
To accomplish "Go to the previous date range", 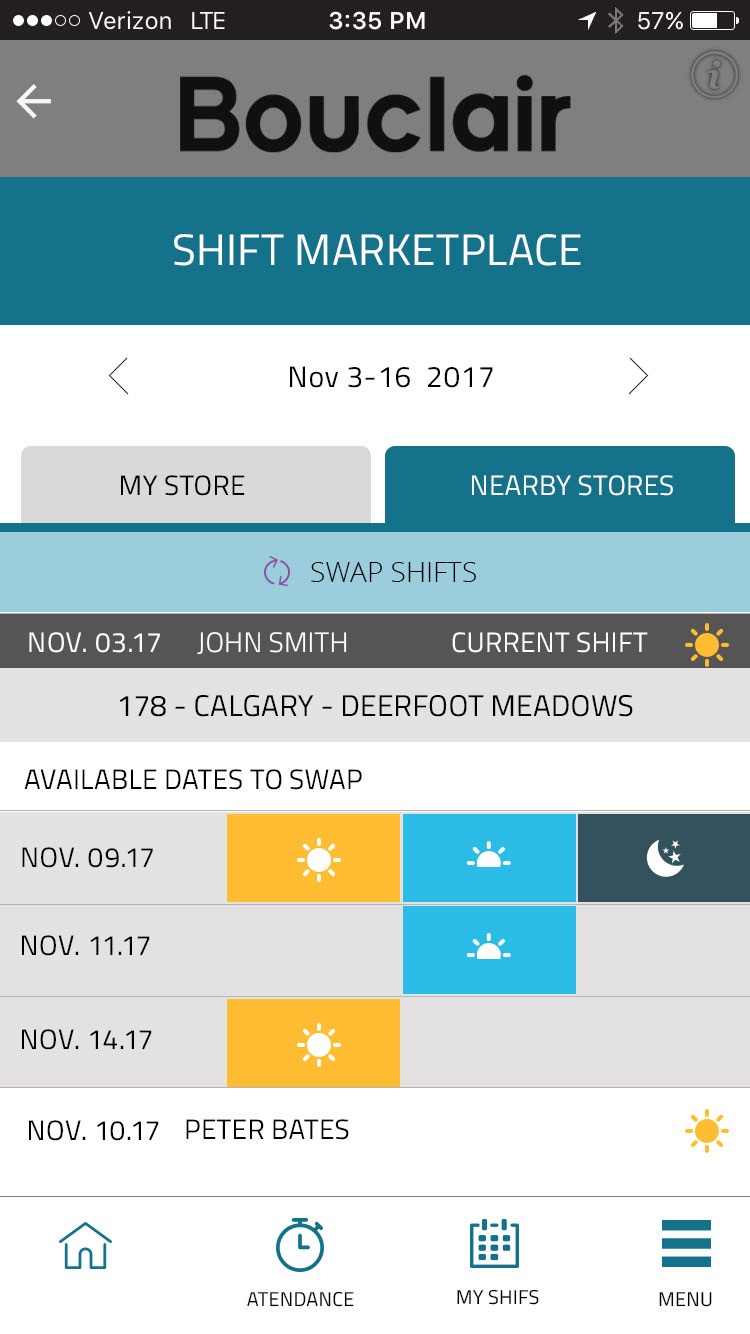I will click(119, 377).
